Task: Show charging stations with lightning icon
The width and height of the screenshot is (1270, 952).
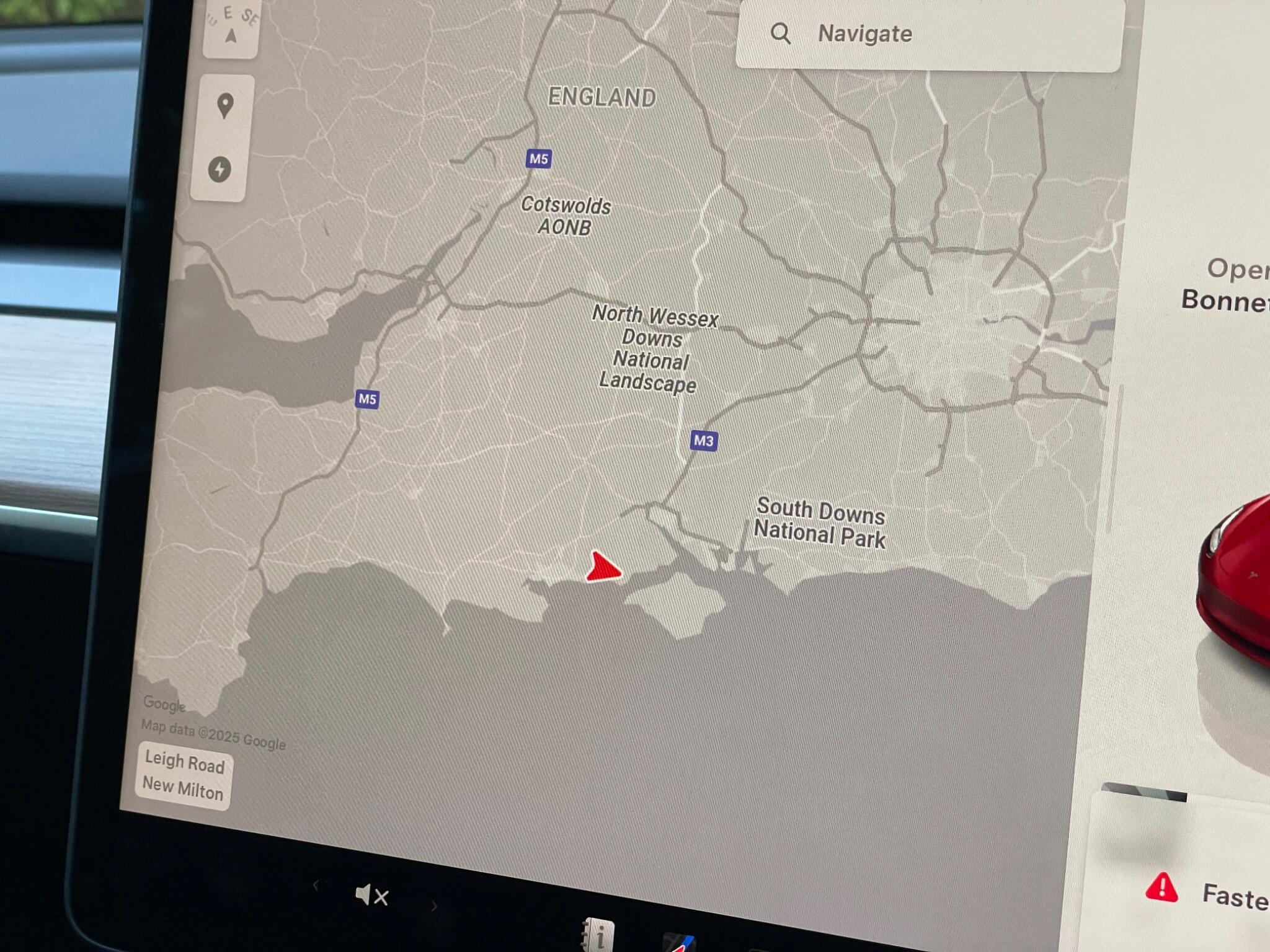Action: pos(220,169)
